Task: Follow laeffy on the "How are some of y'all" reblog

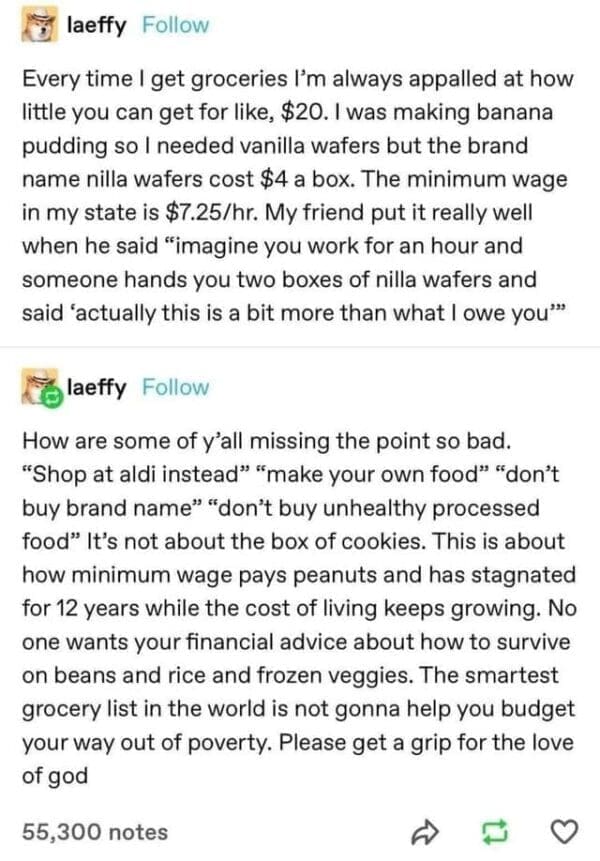Action: tap(176, 387)
